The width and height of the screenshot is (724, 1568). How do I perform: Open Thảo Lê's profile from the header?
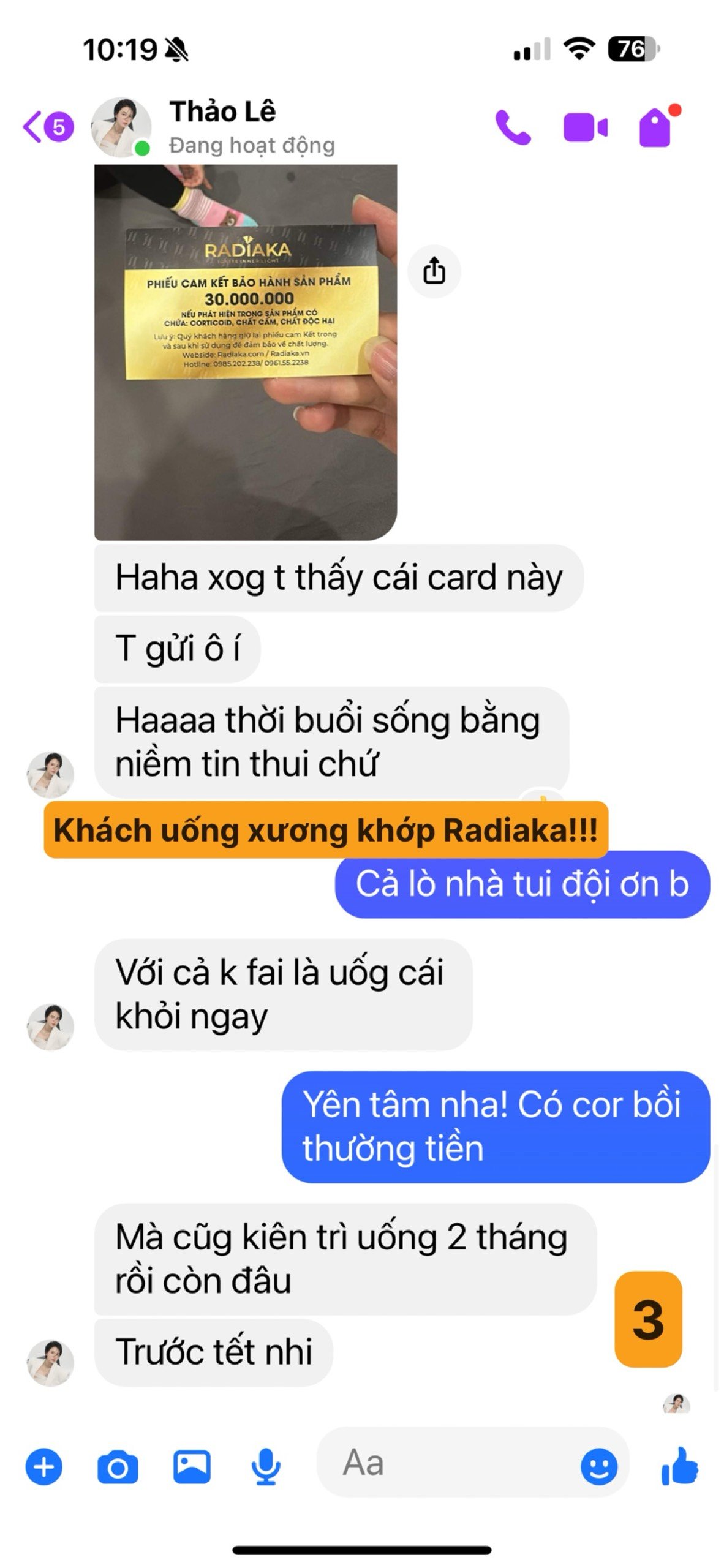click(x=222, y=127)
